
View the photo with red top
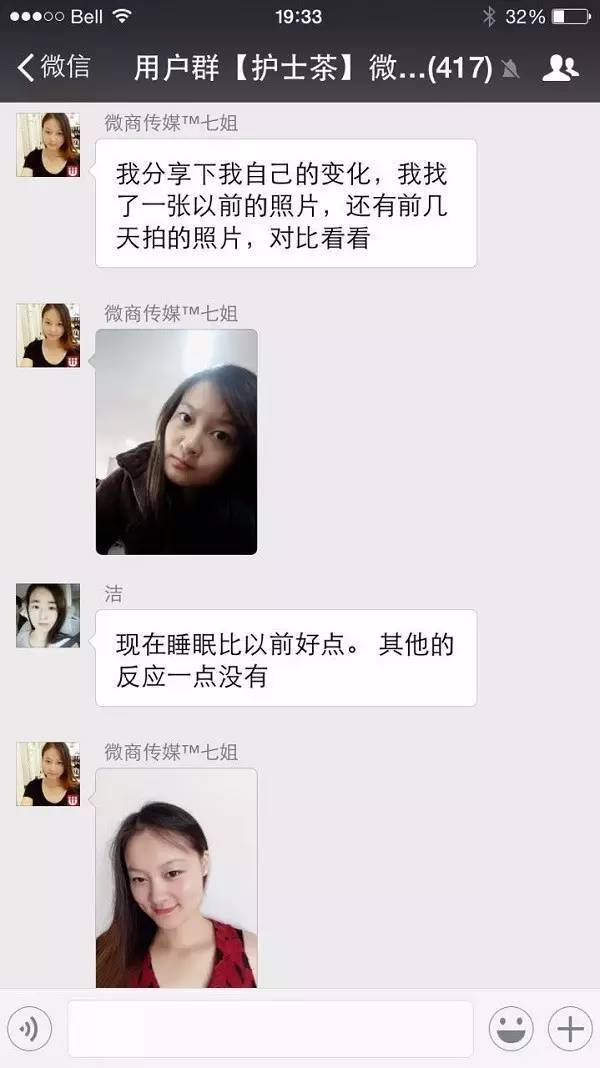[176, 880]
